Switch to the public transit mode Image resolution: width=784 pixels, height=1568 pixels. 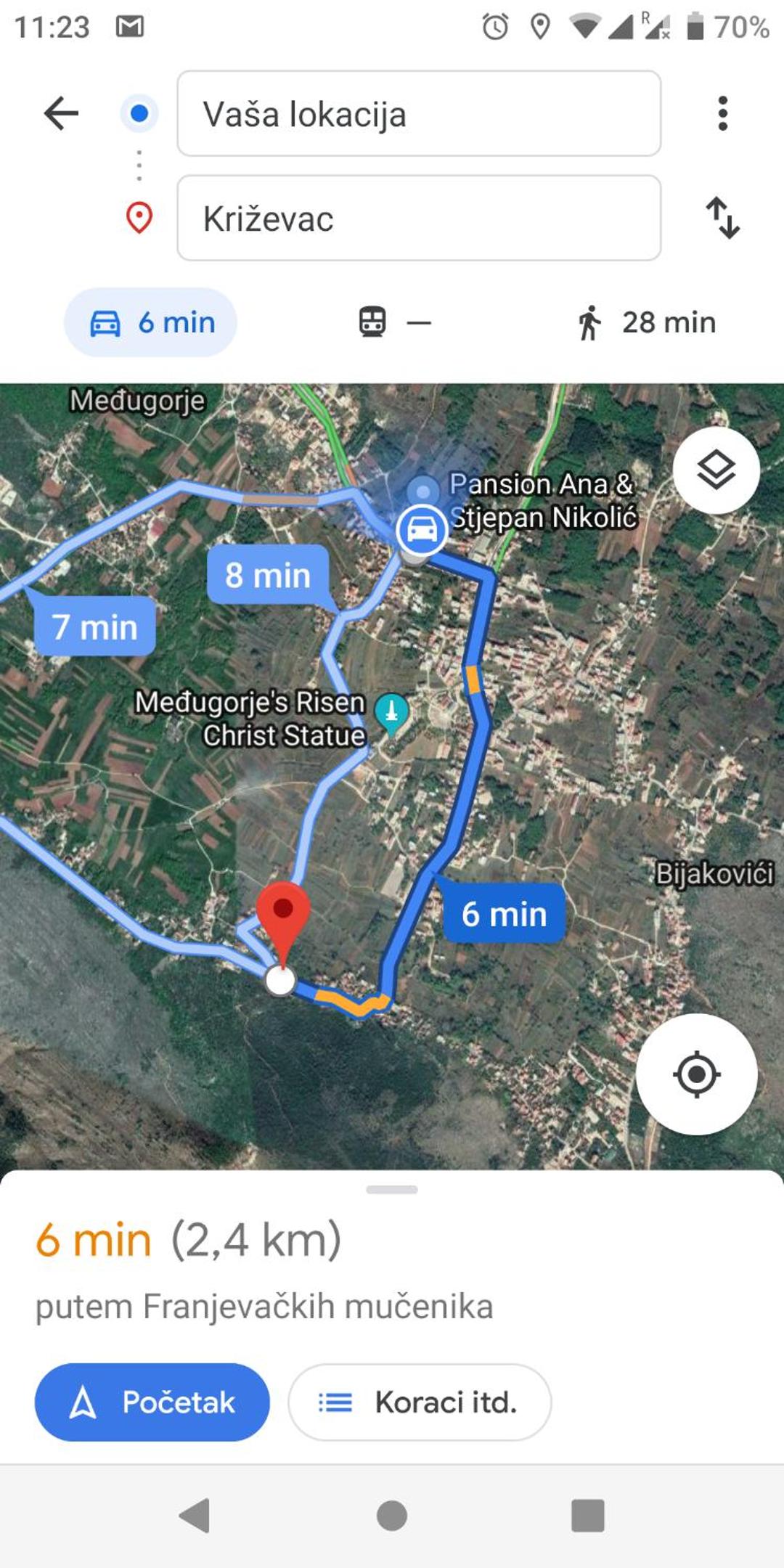[395, 322]
